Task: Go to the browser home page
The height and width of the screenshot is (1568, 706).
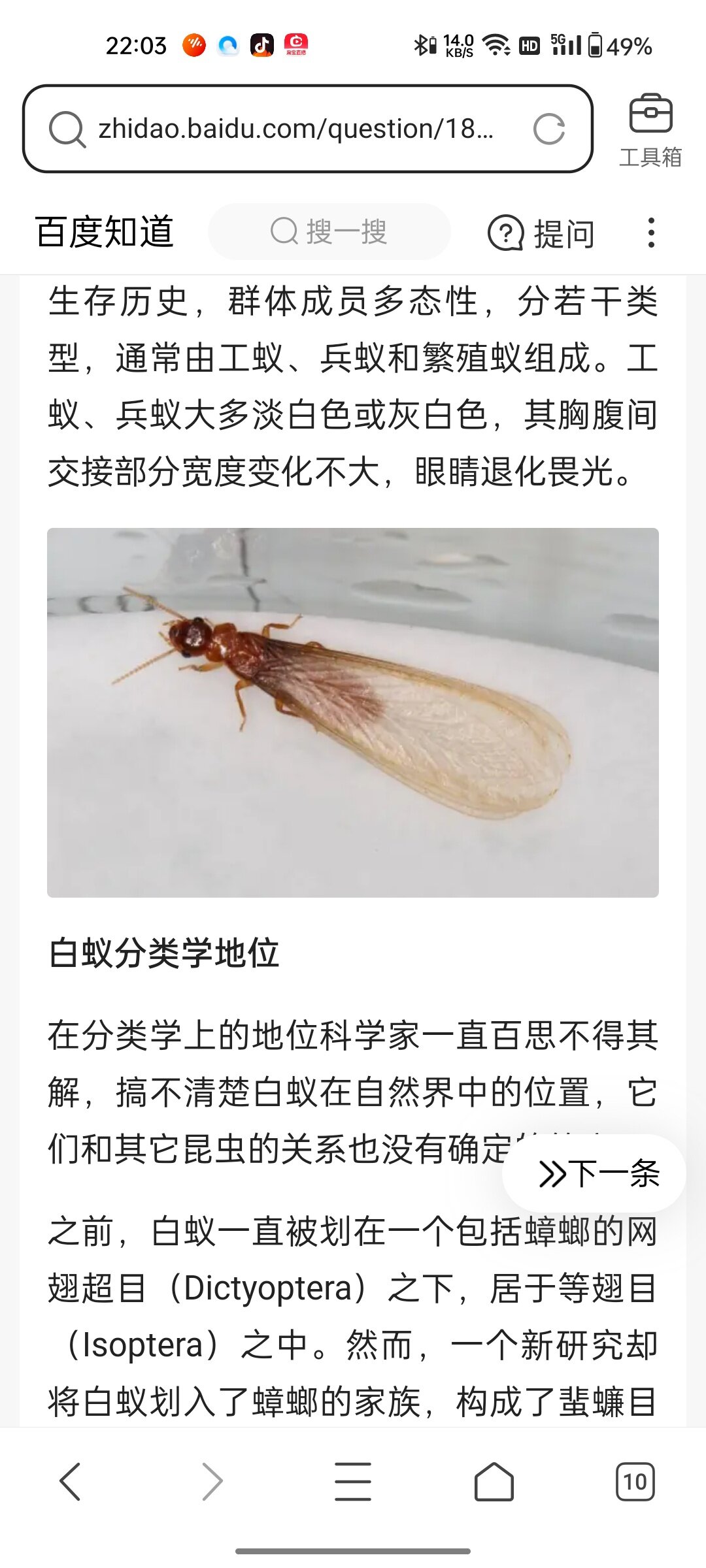Action: tap(494, 1481)
